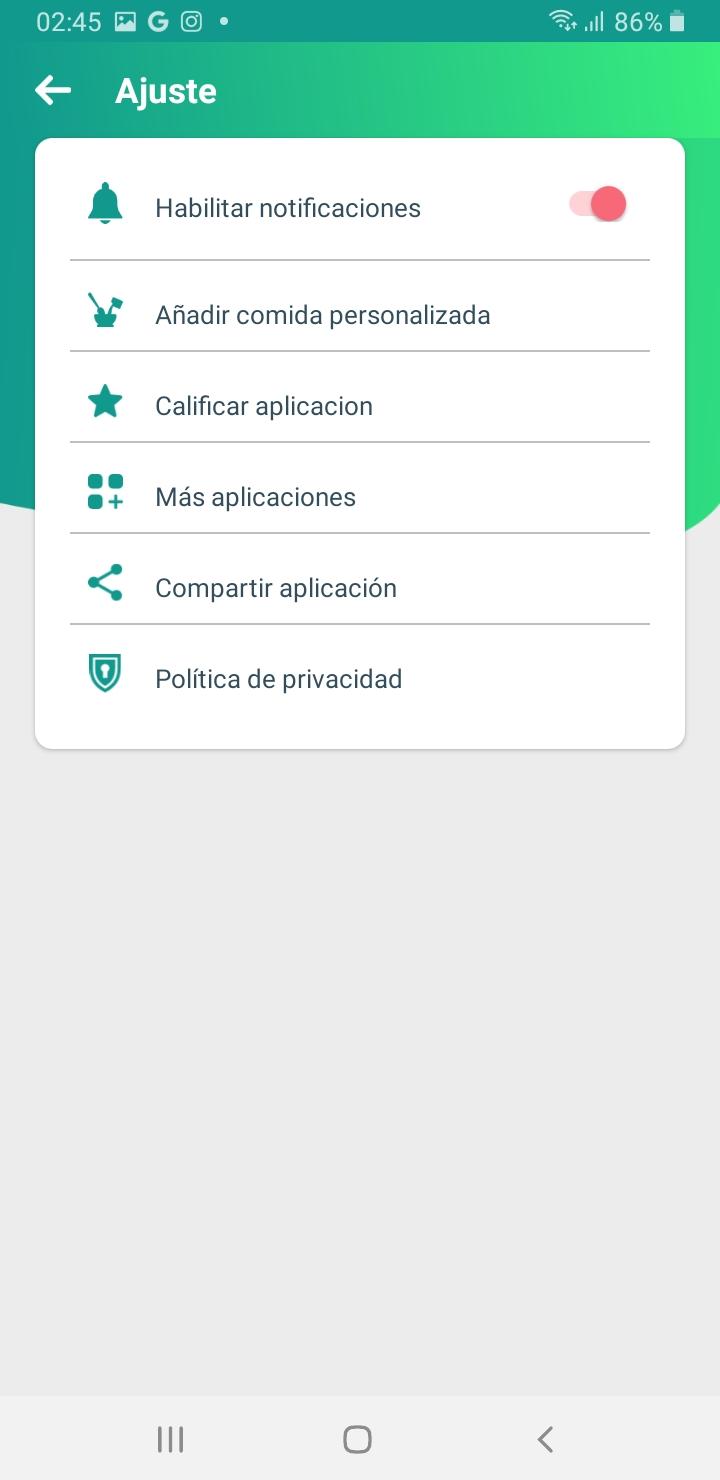Open Más aplicaciones
The image size is (720, 1480).
pos(360,497)
